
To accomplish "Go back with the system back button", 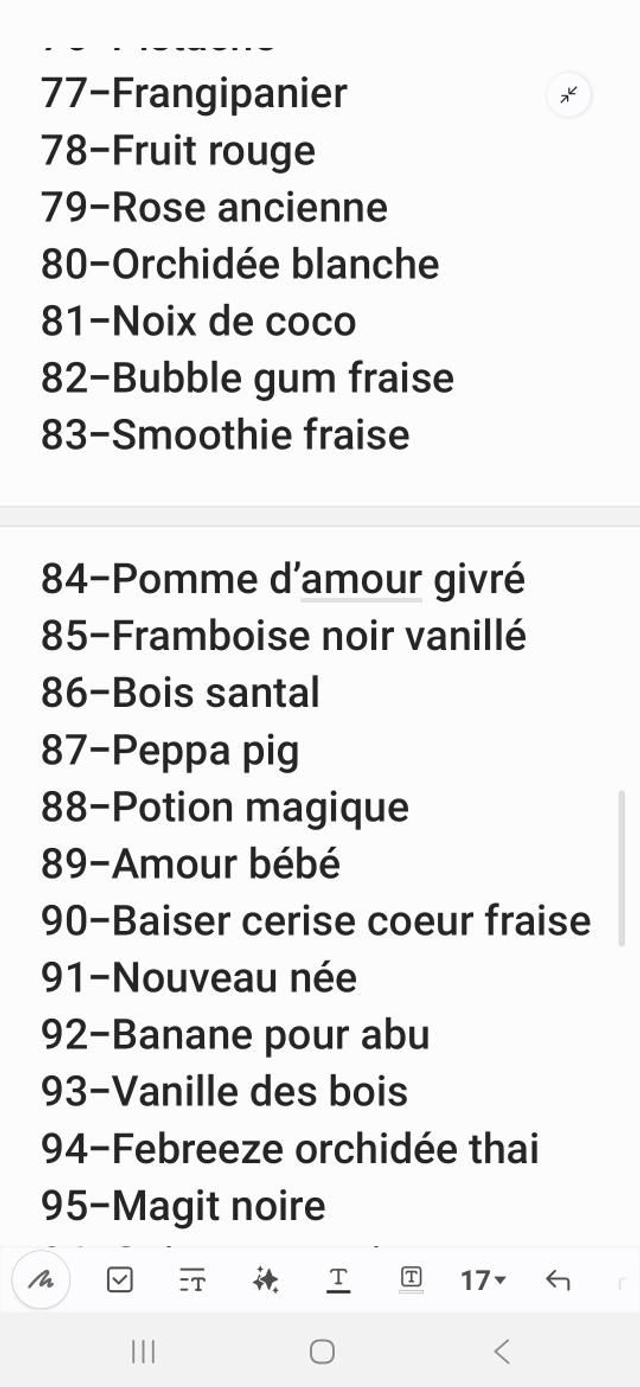I will [502, 1352].
